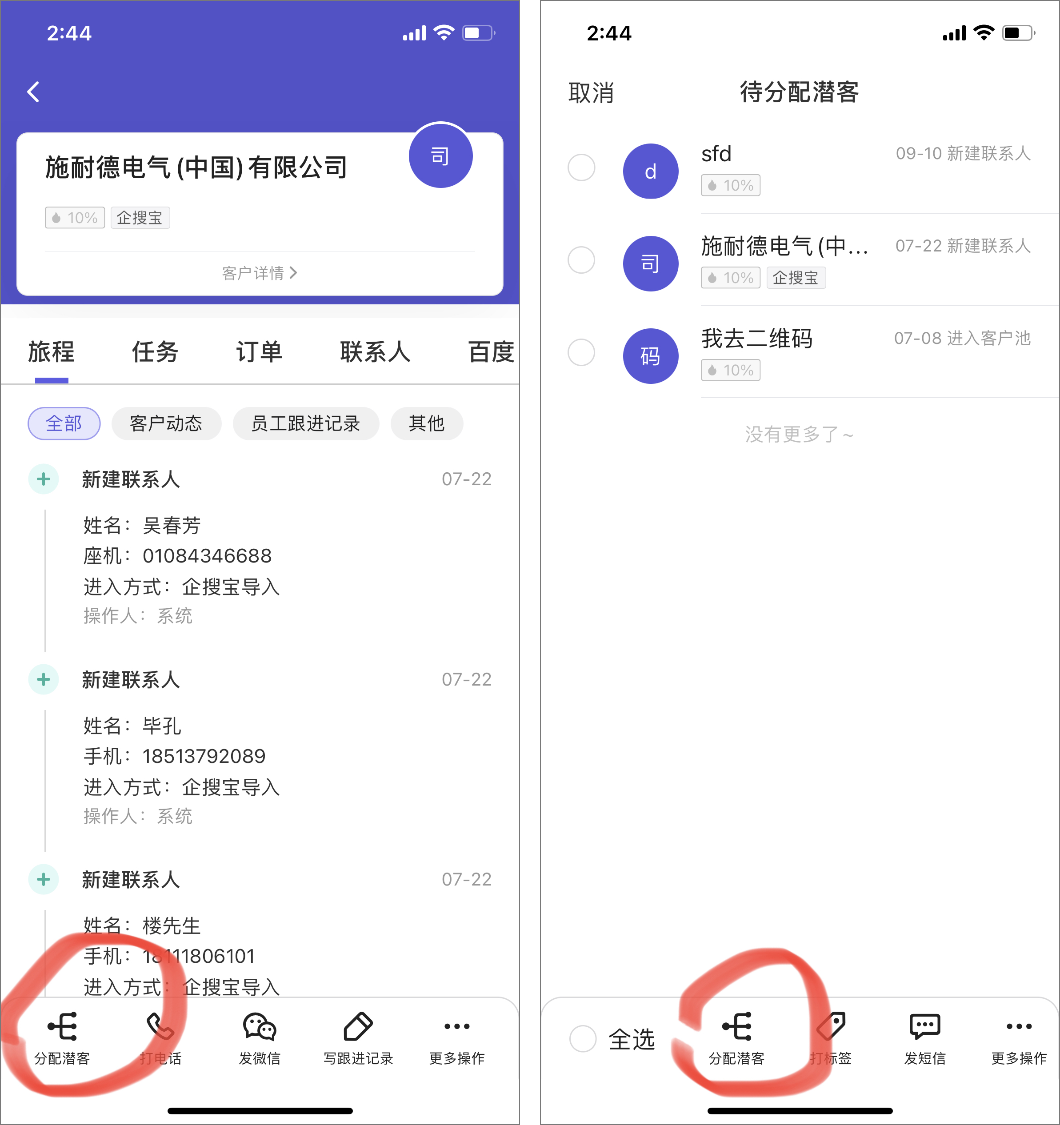Select the 其他 filter chip
Viewport: 1060px width, 1125px height.
426,423
